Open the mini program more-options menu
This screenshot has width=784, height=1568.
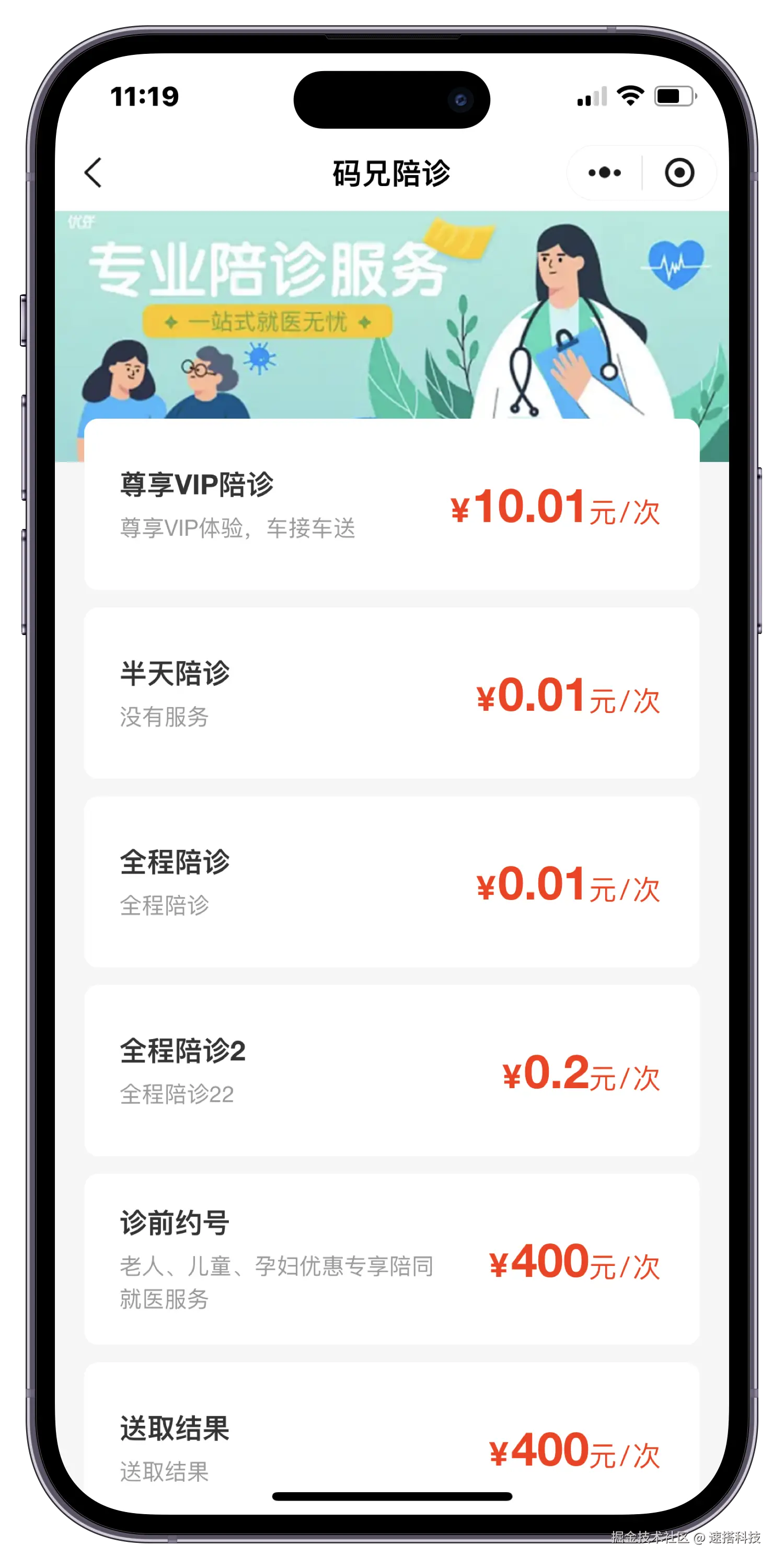(604, 173)
